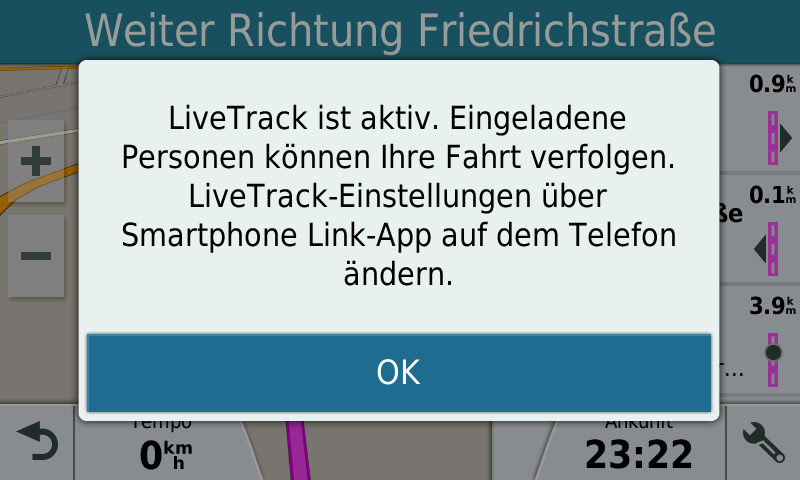Zoom in on the map

click(36, 162)
